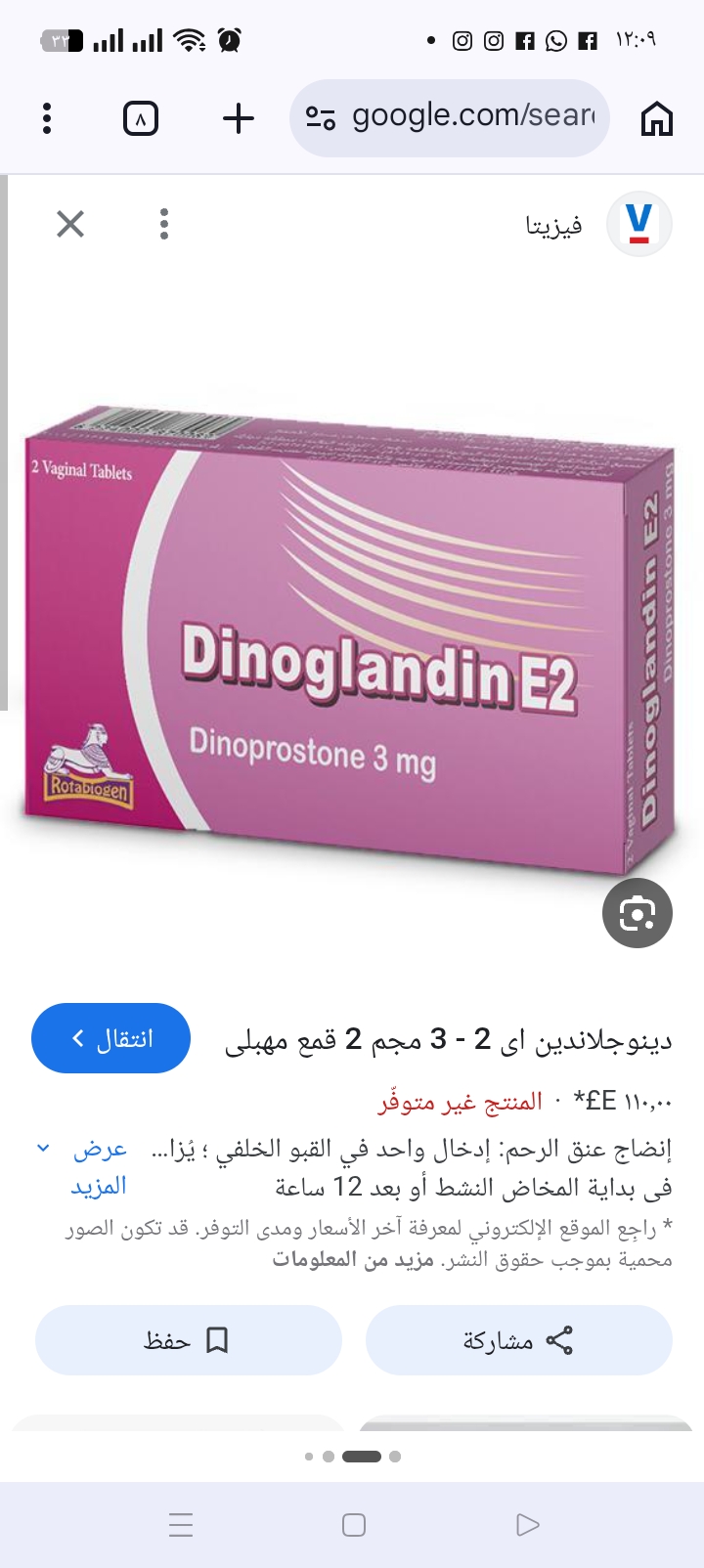Viewport: 704px width, 1568px height.
Task: Open the مزيد من المعلومات link
Action: click(353, 1259)
